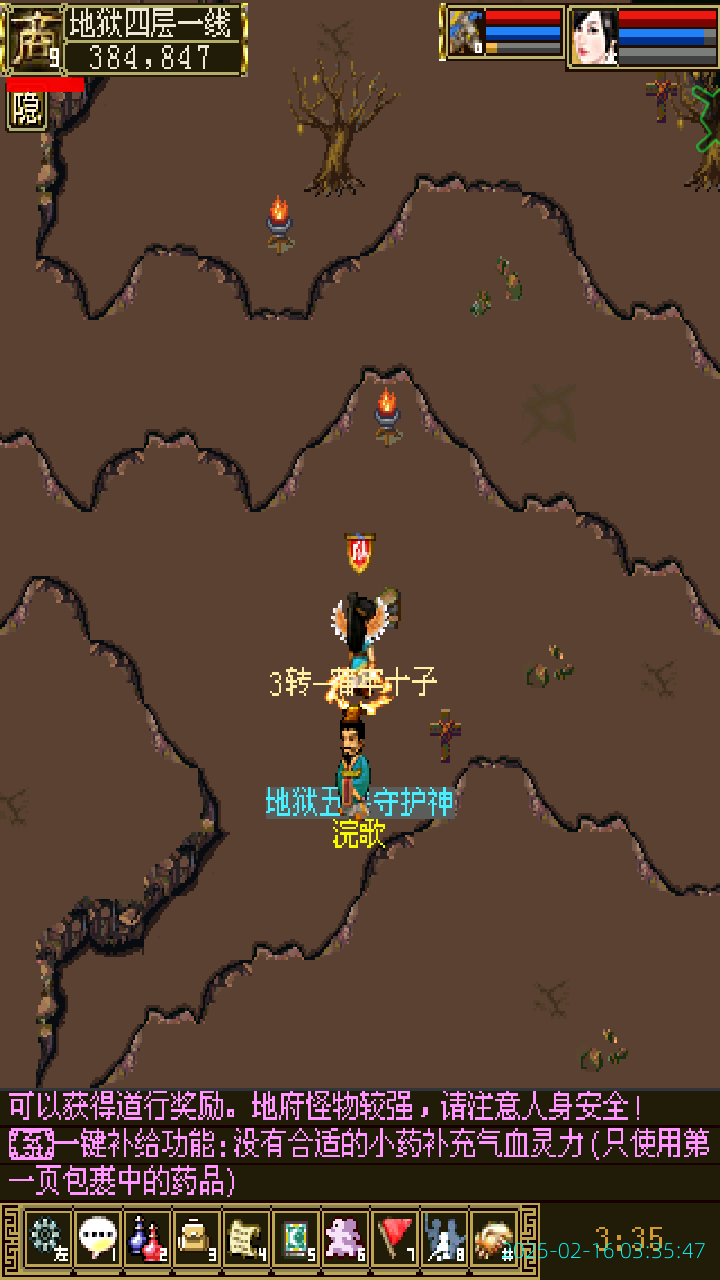Screen dimensions: 720x1280
Task: Tap the pink creature icon in slot 6
Action: coord(345,1238)
